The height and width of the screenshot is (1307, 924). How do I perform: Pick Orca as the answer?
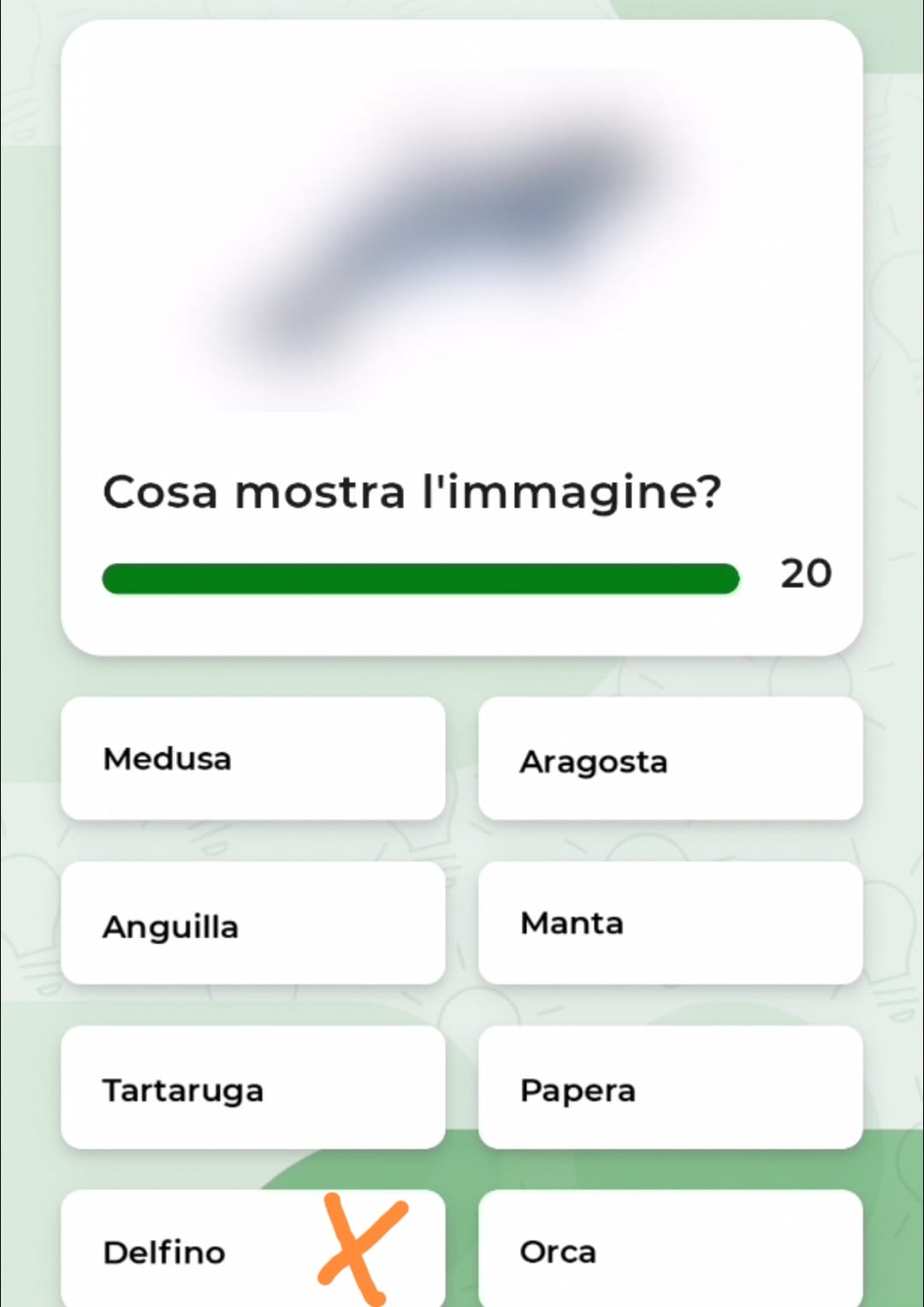point(670,1250)
